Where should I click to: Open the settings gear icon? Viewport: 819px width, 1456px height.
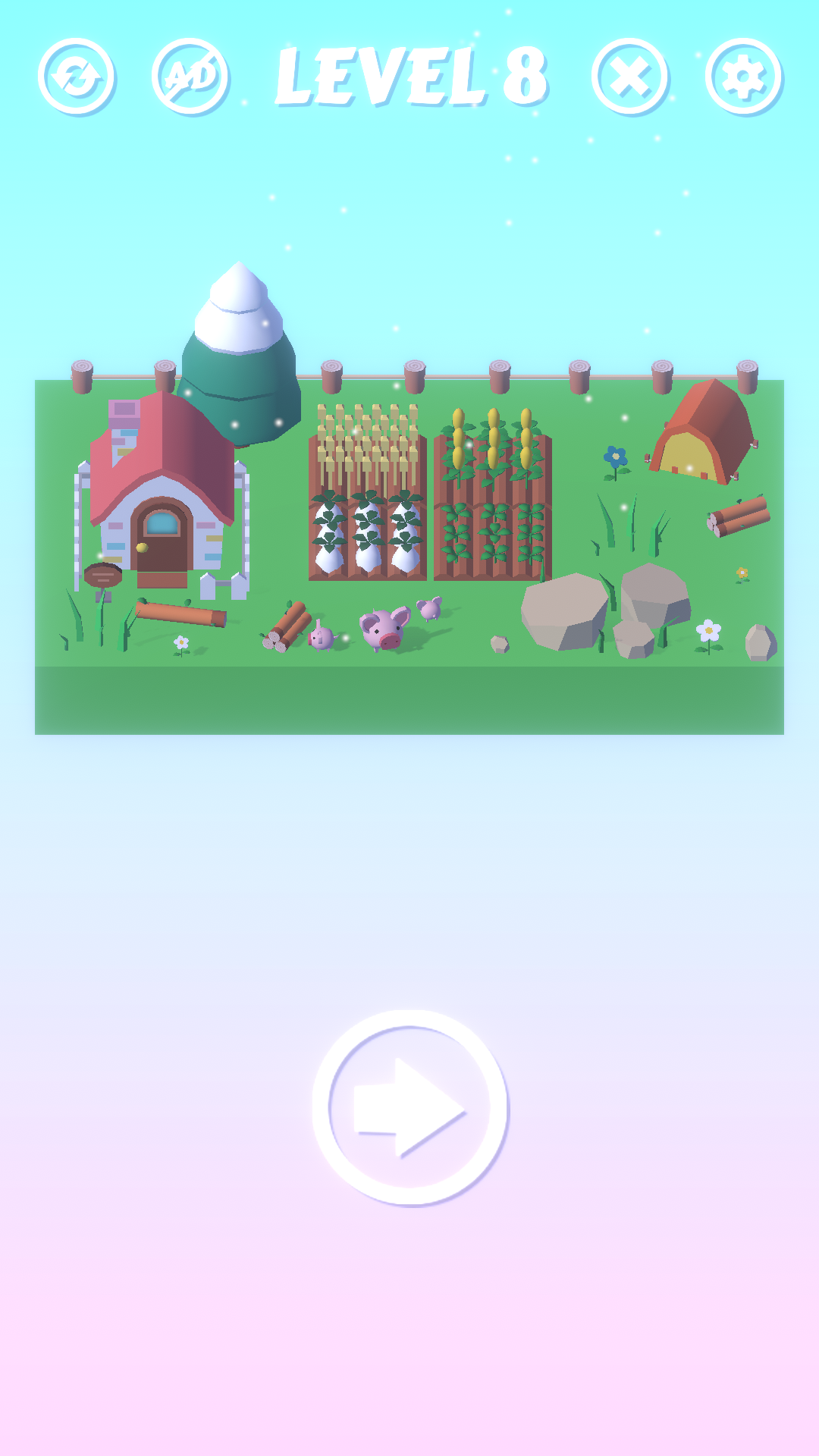coord(742,76)
